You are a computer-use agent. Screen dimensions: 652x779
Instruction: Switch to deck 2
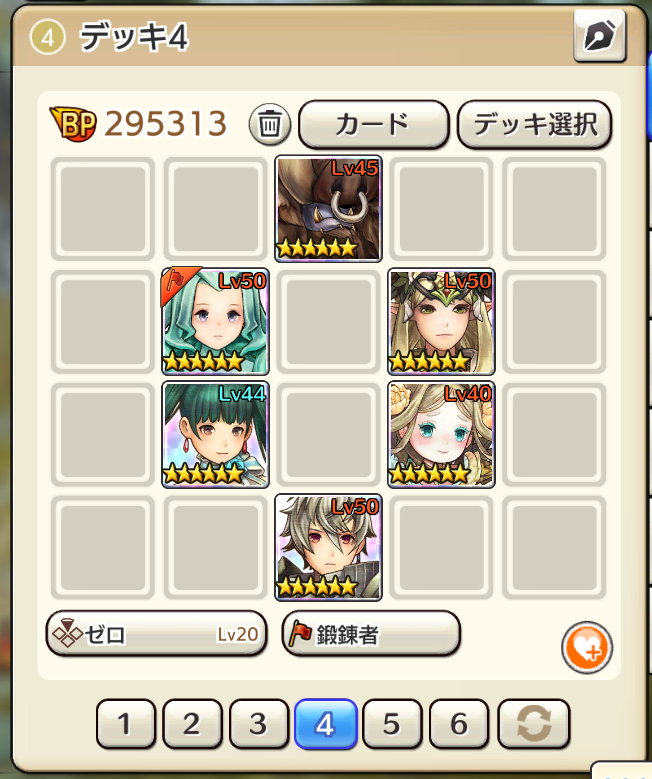[192, 725]
